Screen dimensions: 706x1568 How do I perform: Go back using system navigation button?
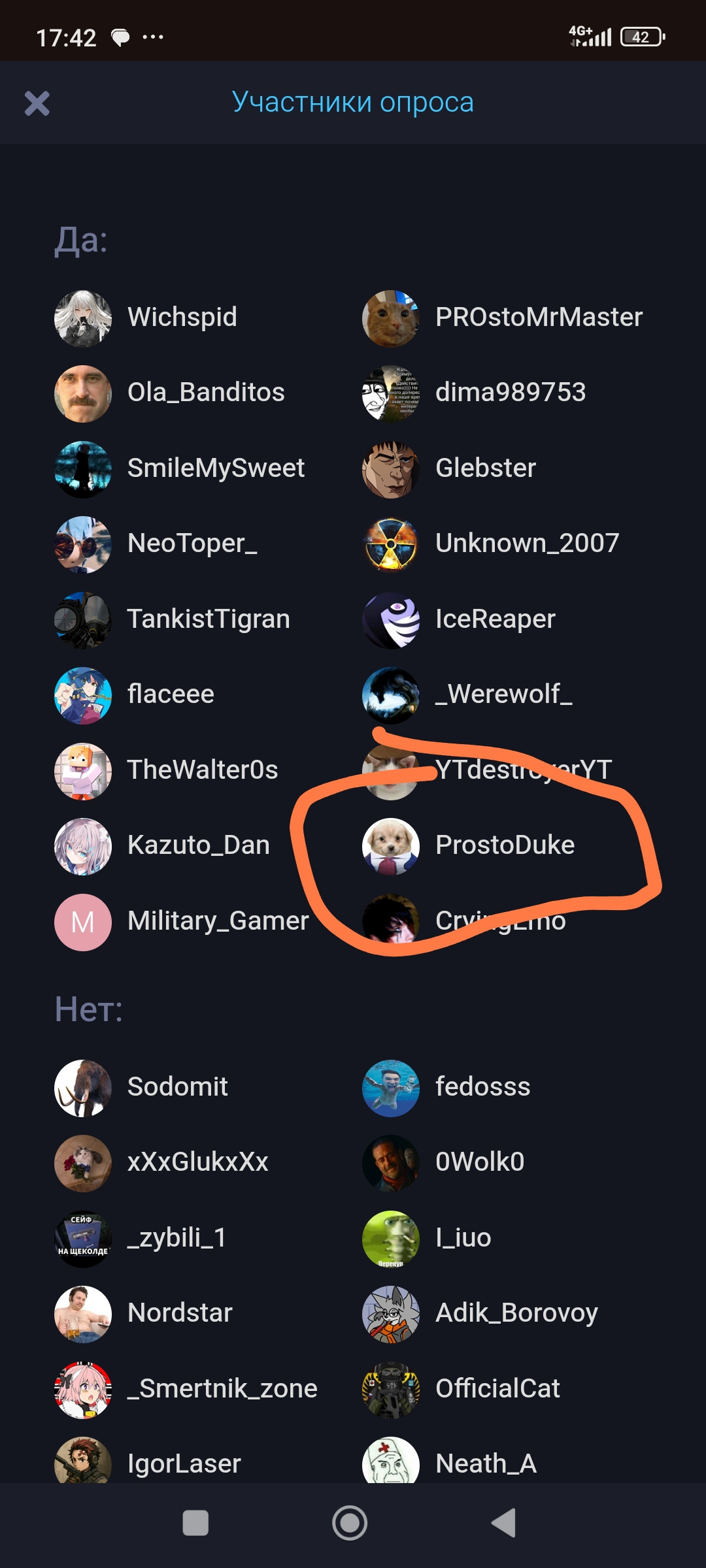[504, 1523]
